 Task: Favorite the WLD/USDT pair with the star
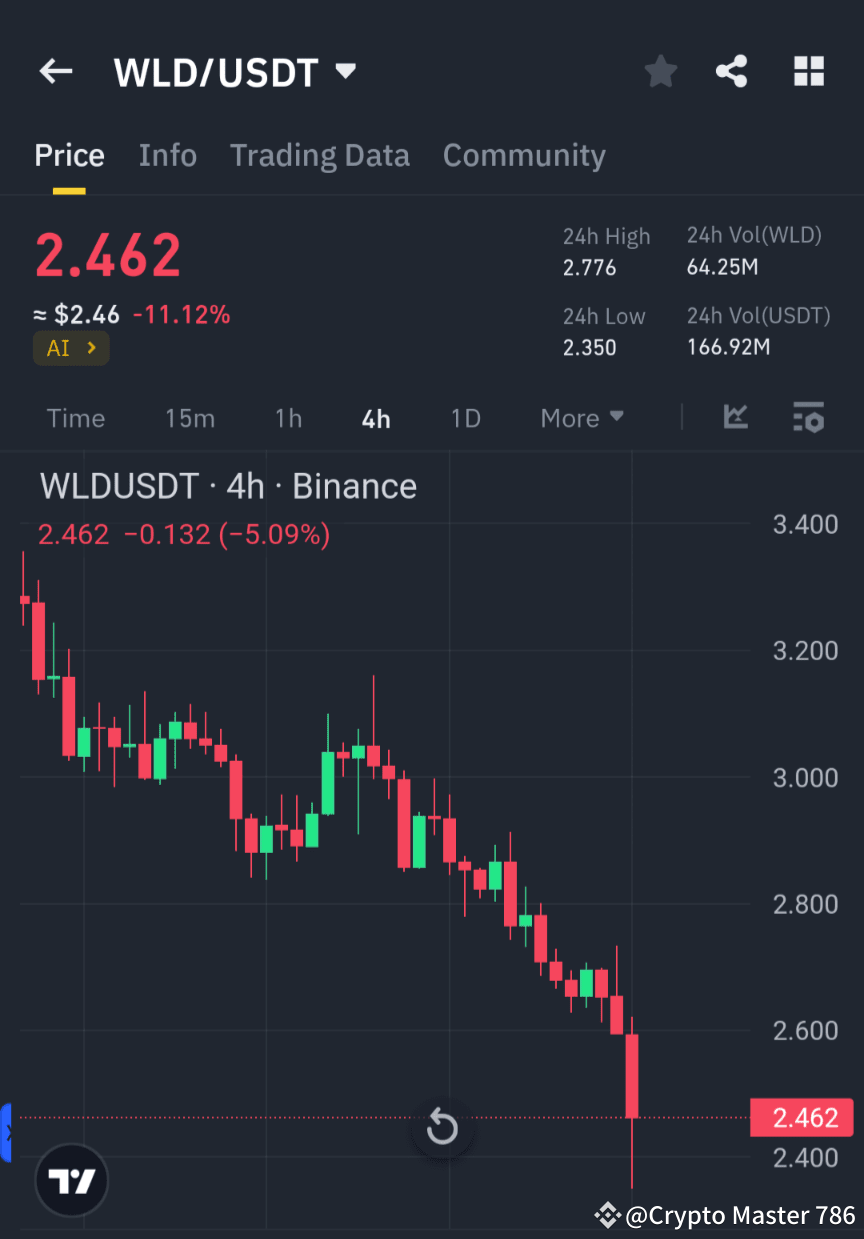(660, 71)
